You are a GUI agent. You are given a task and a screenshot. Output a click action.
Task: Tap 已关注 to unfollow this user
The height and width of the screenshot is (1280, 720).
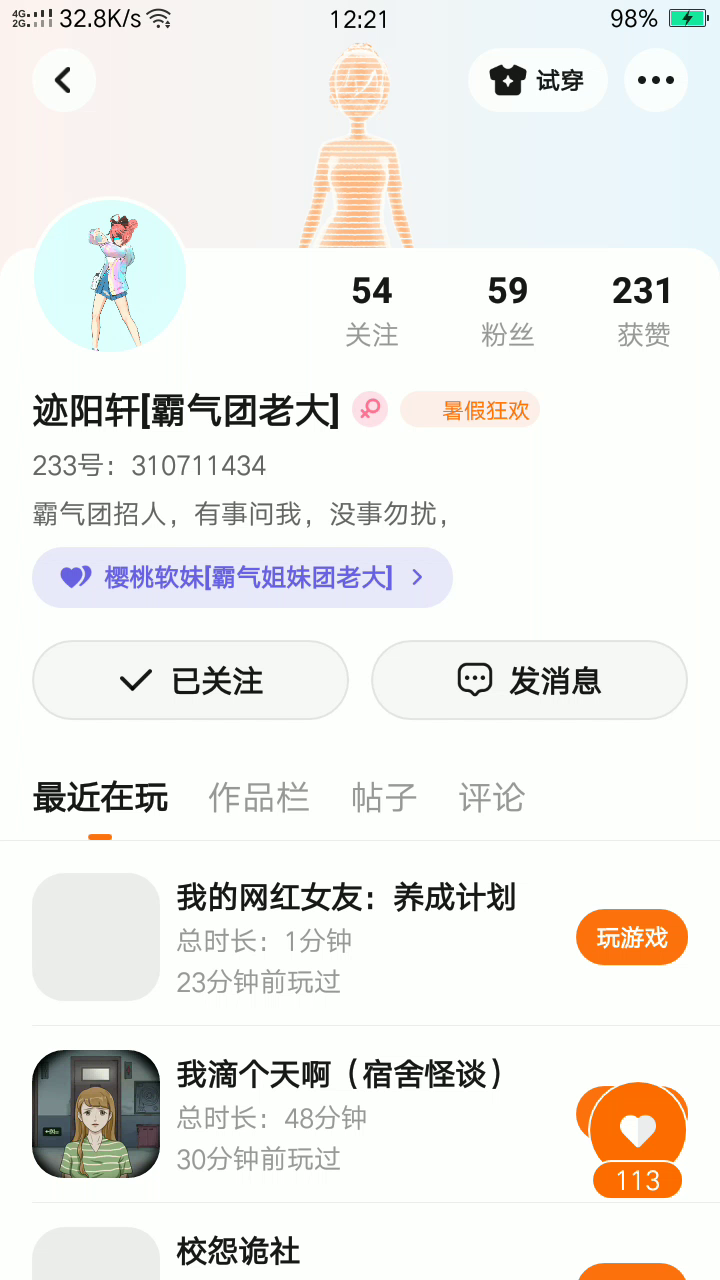pyautogui.click(x=190, y=680)
